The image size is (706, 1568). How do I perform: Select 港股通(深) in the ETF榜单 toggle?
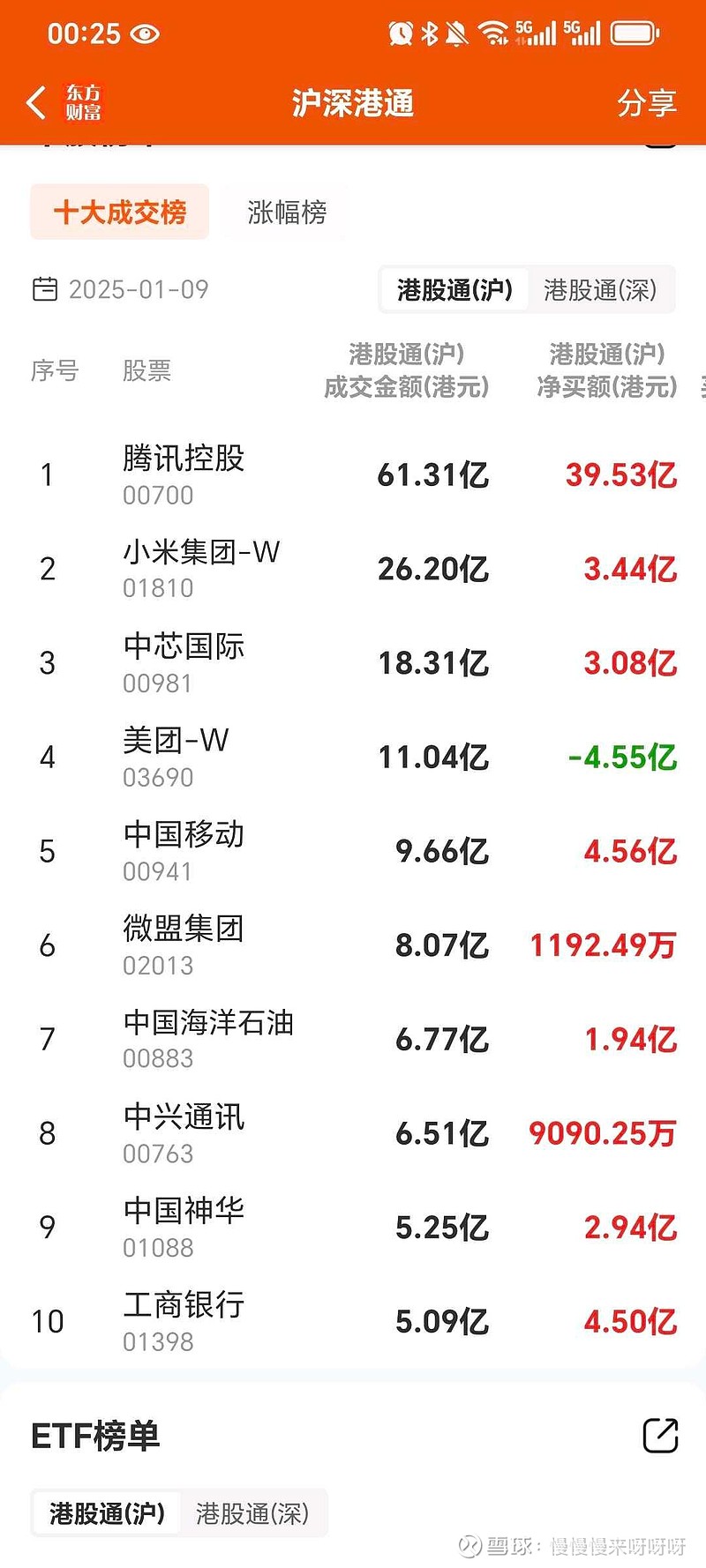255,1513
